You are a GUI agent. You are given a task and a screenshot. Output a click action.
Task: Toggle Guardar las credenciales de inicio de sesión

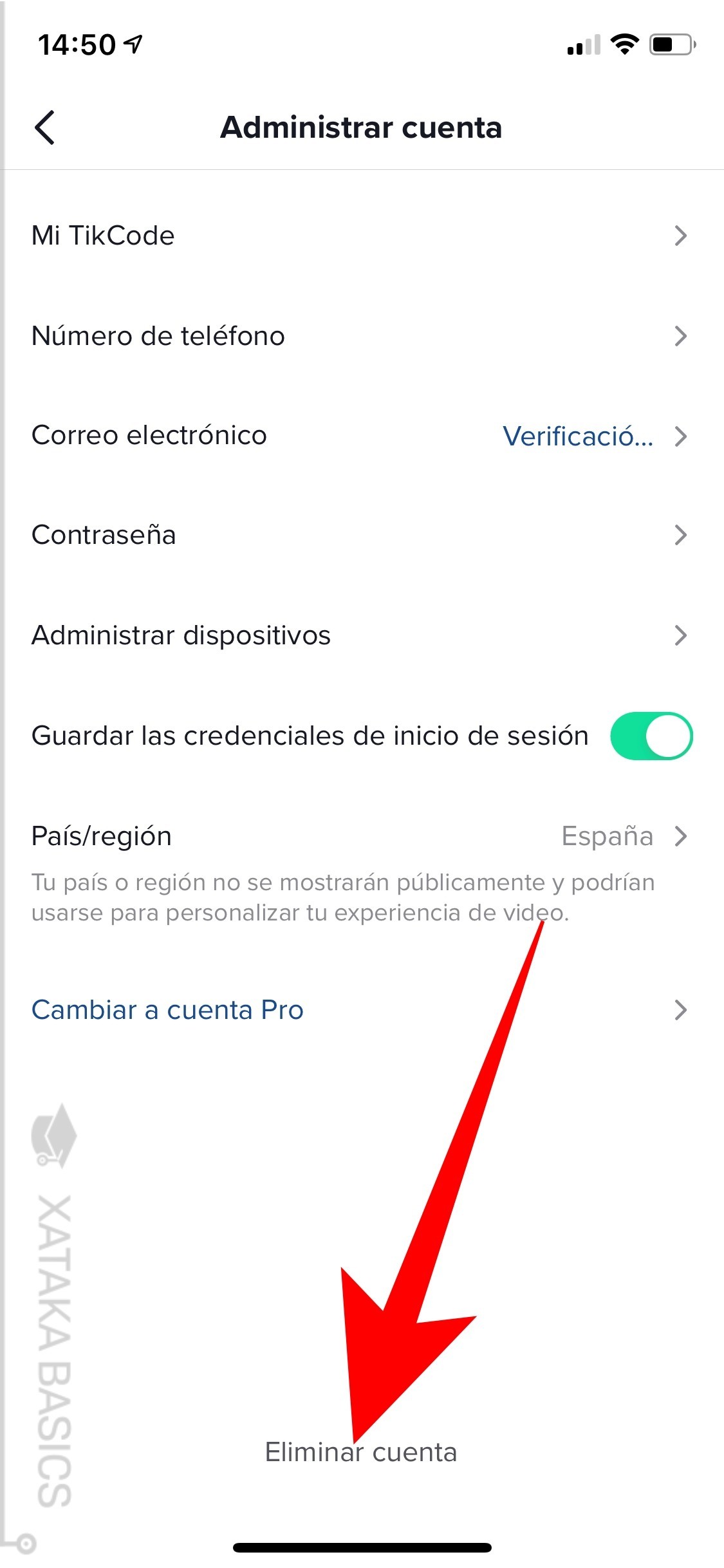click(x=651, y=736)
